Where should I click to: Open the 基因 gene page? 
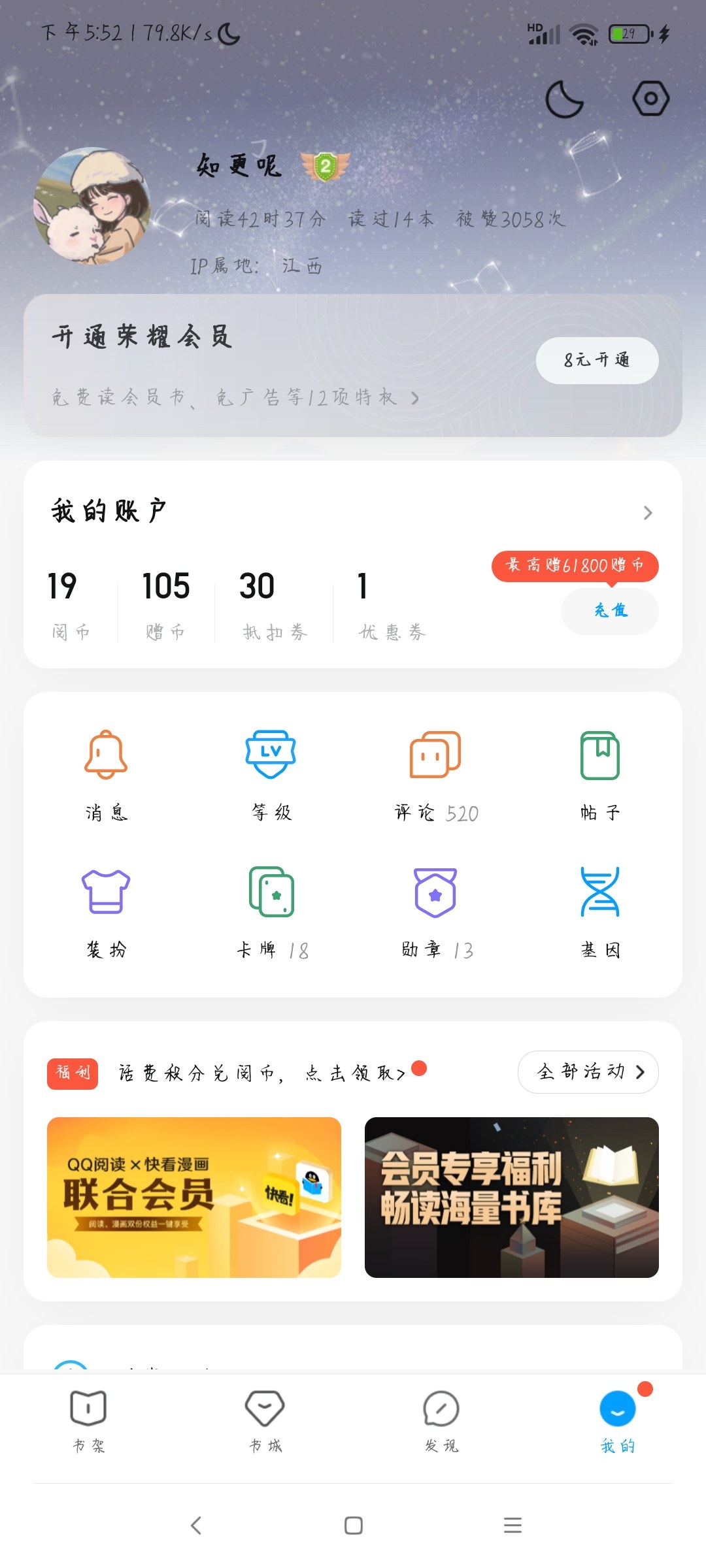(599, 911)
